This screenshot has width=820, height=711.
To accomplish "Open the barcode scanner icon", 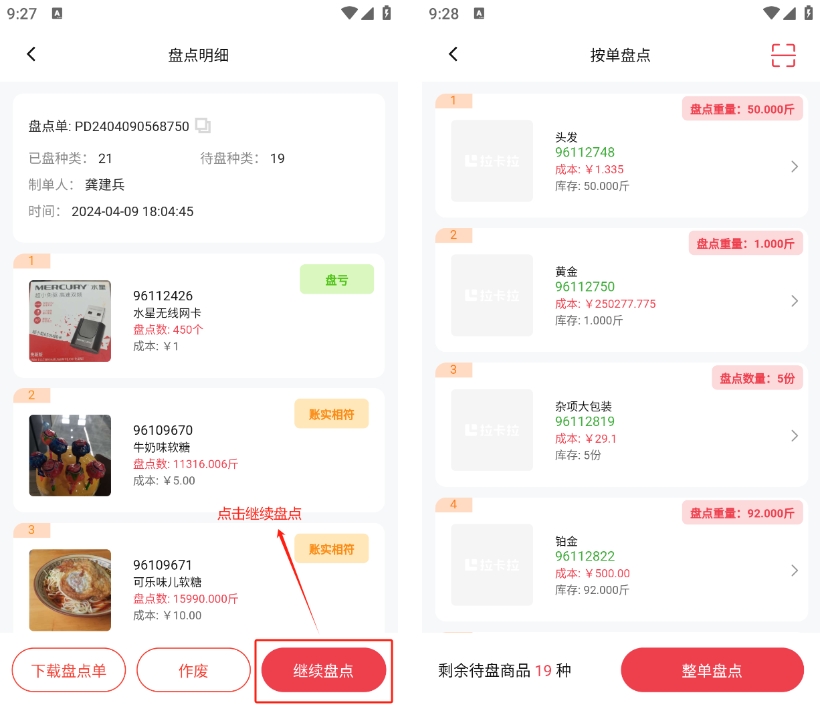I will pos(783,55).
